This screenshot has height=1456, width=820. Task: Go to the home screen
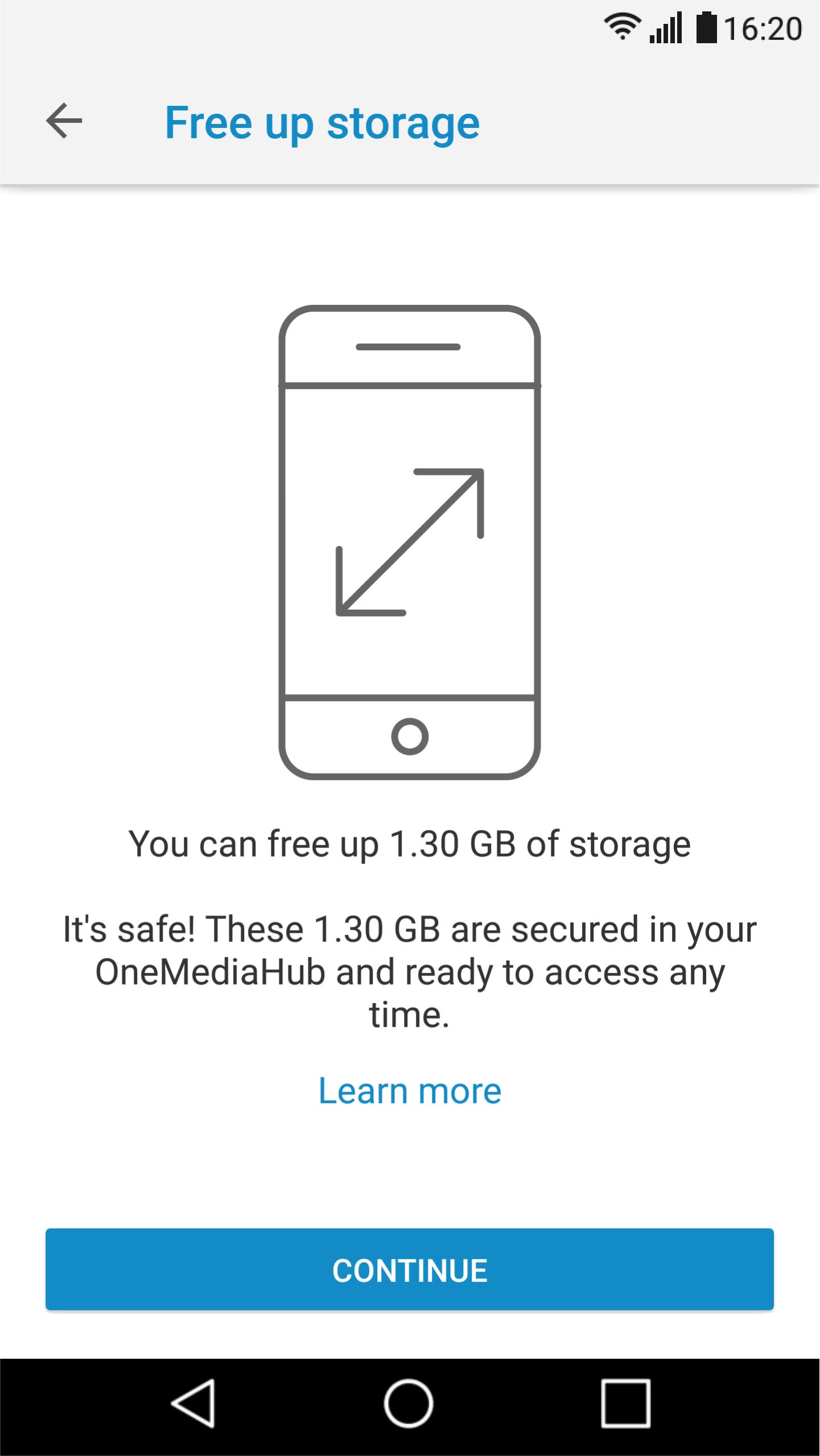(x=409, y=1403)
